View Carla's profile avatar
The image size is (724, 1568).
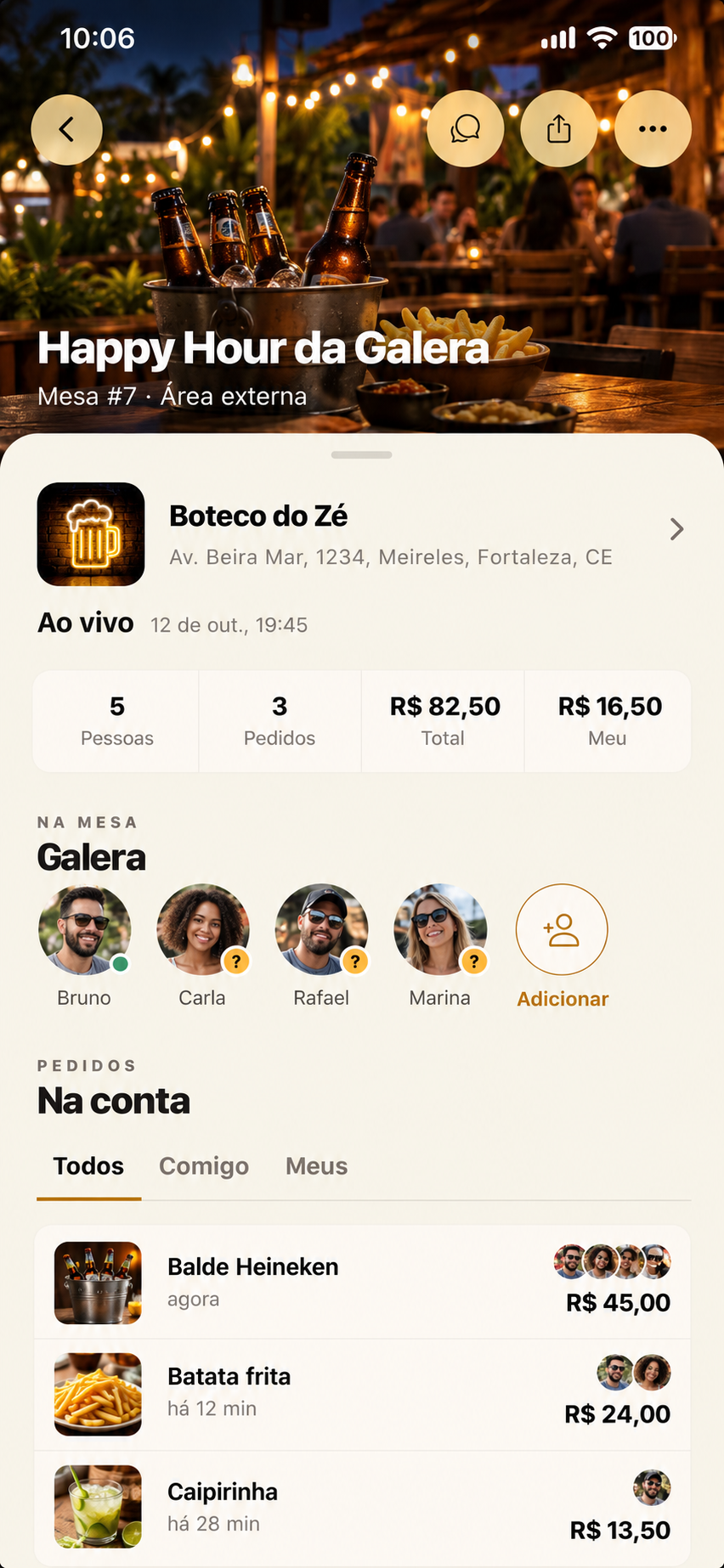202,929
